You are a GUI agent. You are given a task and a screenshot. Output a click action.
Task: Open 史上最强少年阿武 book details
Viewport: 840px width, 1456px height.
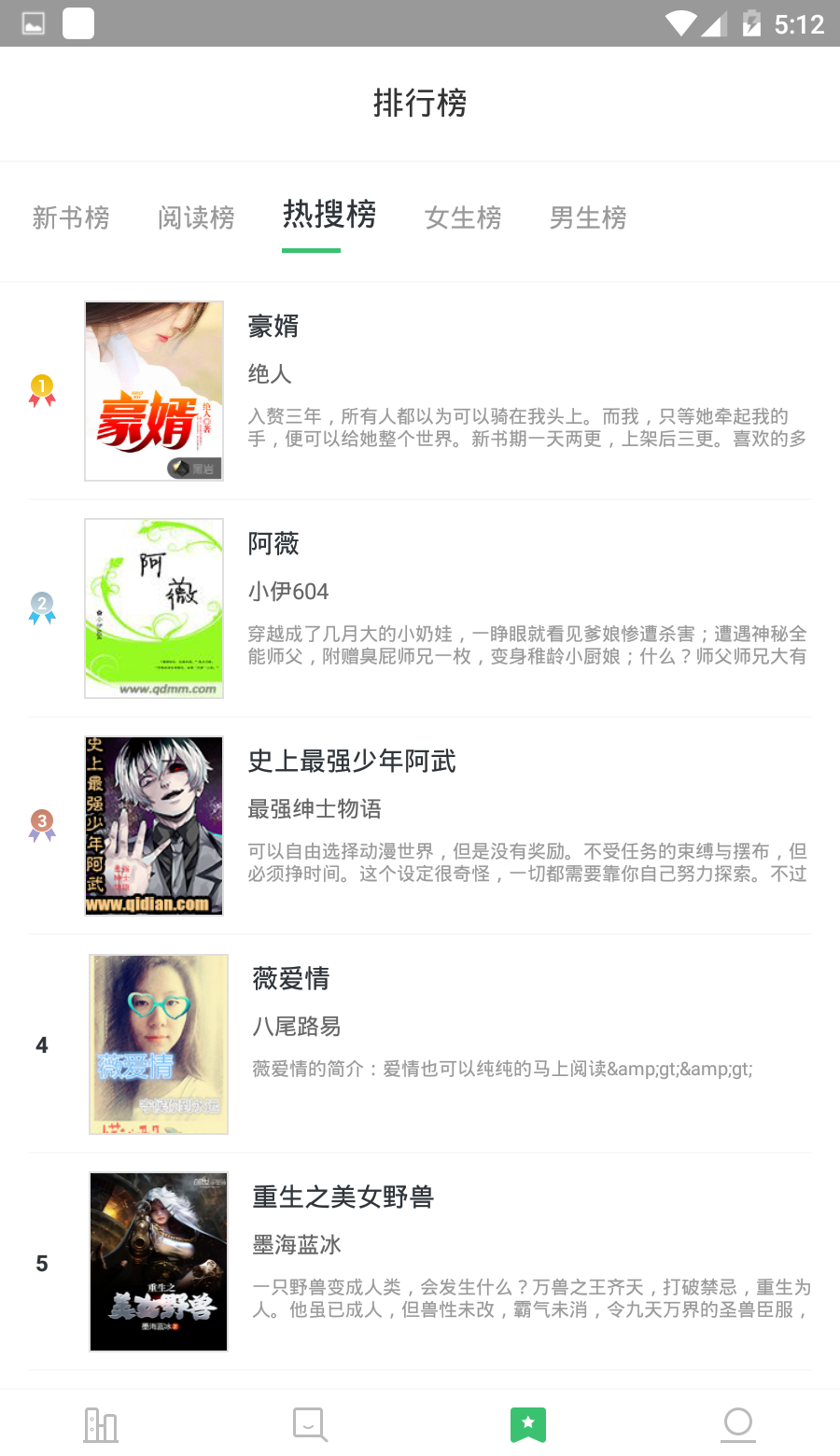pyautogui.click(x=420, y=826)
